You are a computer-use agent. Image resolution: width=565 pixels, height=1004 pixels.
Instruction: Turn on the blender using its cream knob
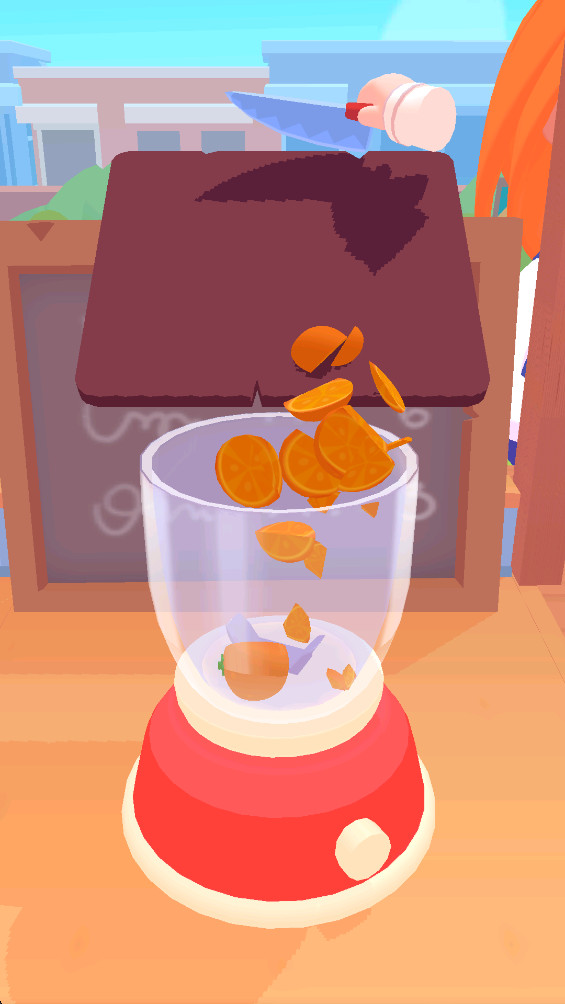pos(363,848)
